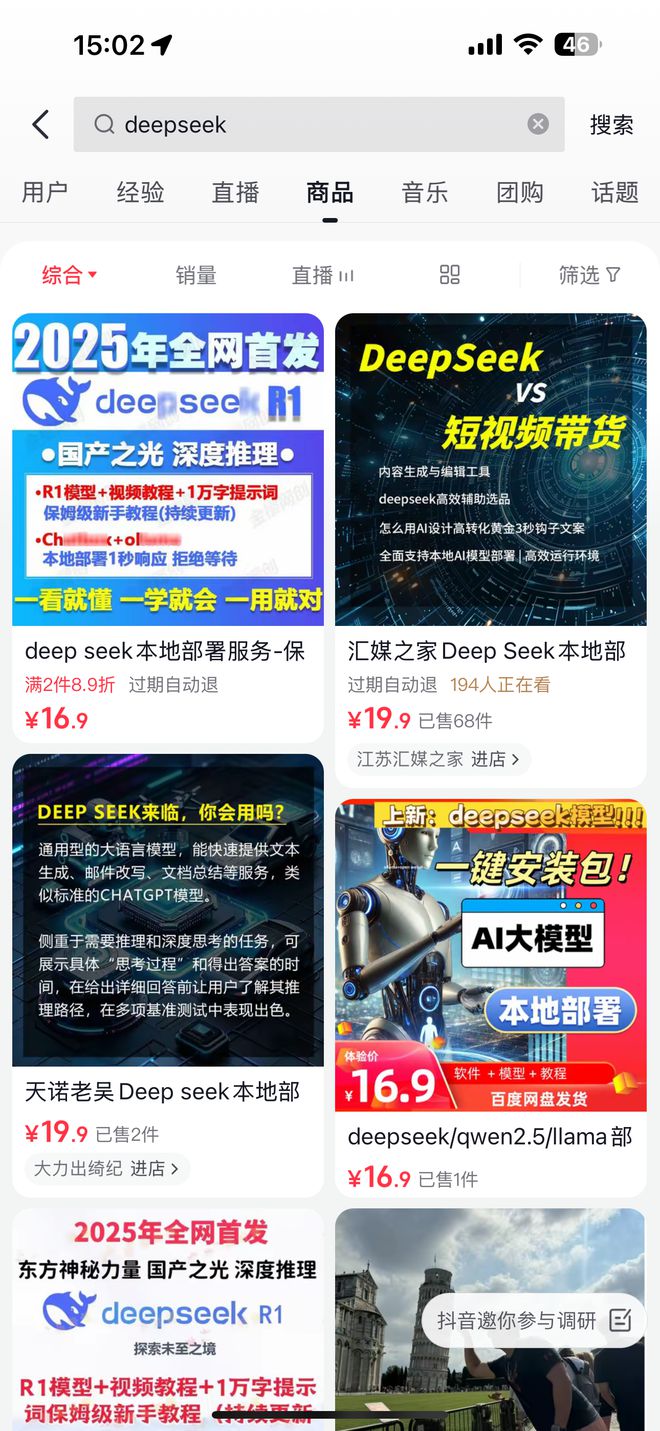Enter the 江苏汇媒之家 shop
This screenshot has width=660, height=1431.
pyautogui.click(x=438, y=759)
